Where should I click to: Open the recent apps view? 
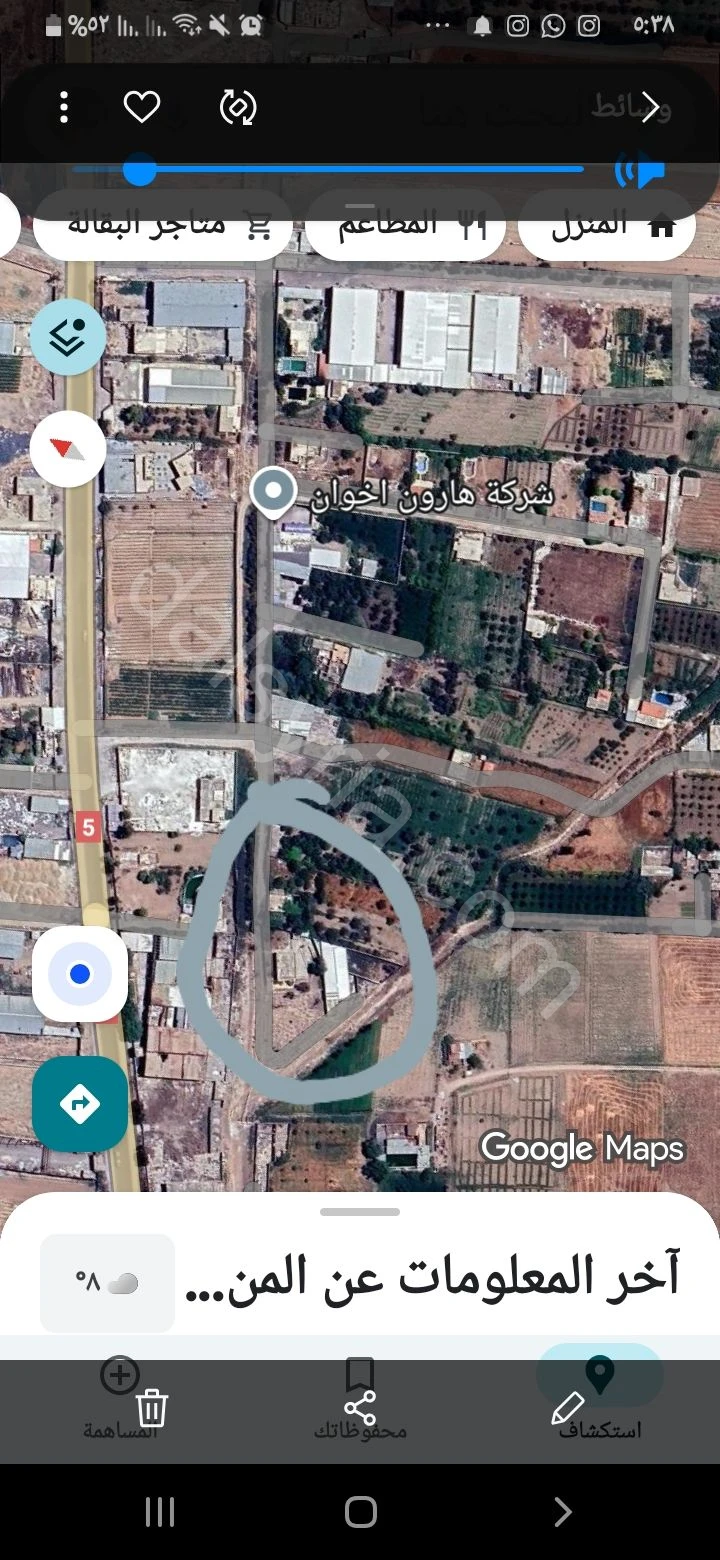(x=160, y=1511)
